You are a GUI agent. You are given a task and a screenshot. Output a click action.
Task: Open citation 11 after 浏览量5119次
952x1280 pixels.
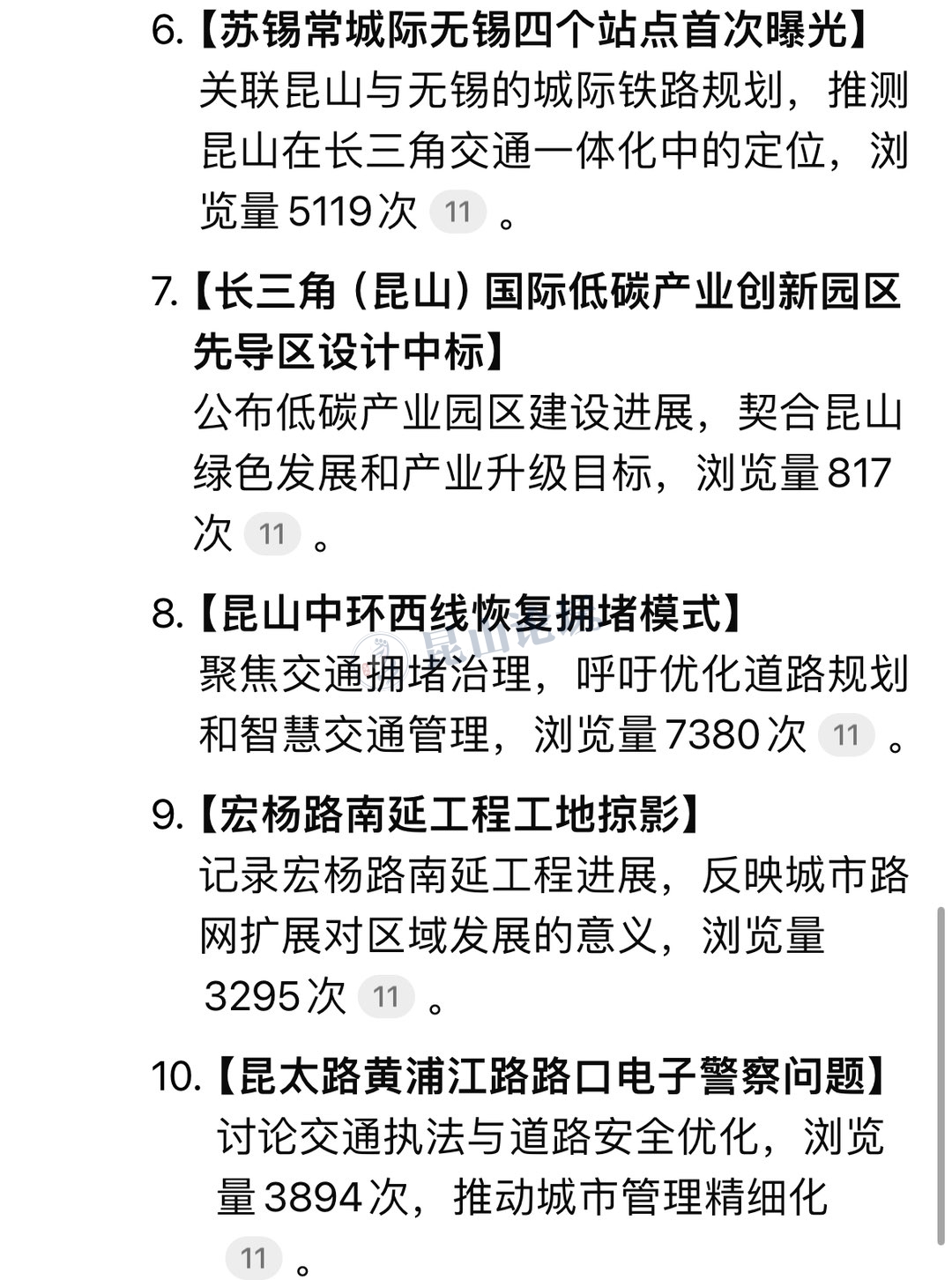457,212
